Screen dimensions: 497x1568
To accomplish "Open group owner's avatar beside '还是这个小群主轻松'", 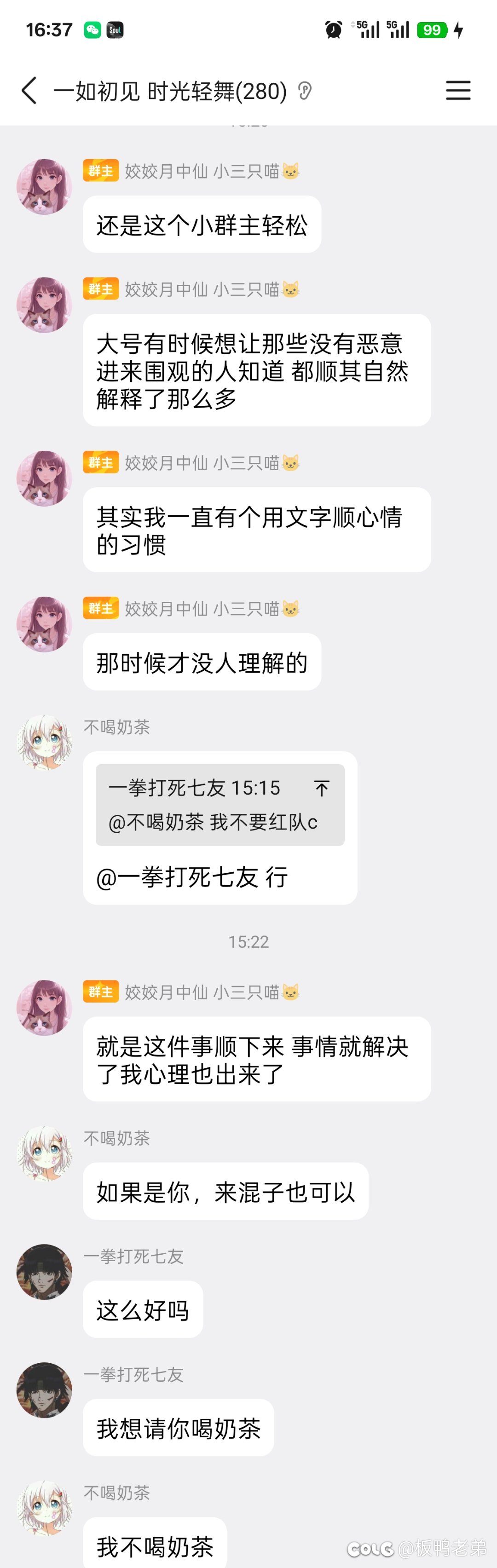I will click(x=44, y=187).
